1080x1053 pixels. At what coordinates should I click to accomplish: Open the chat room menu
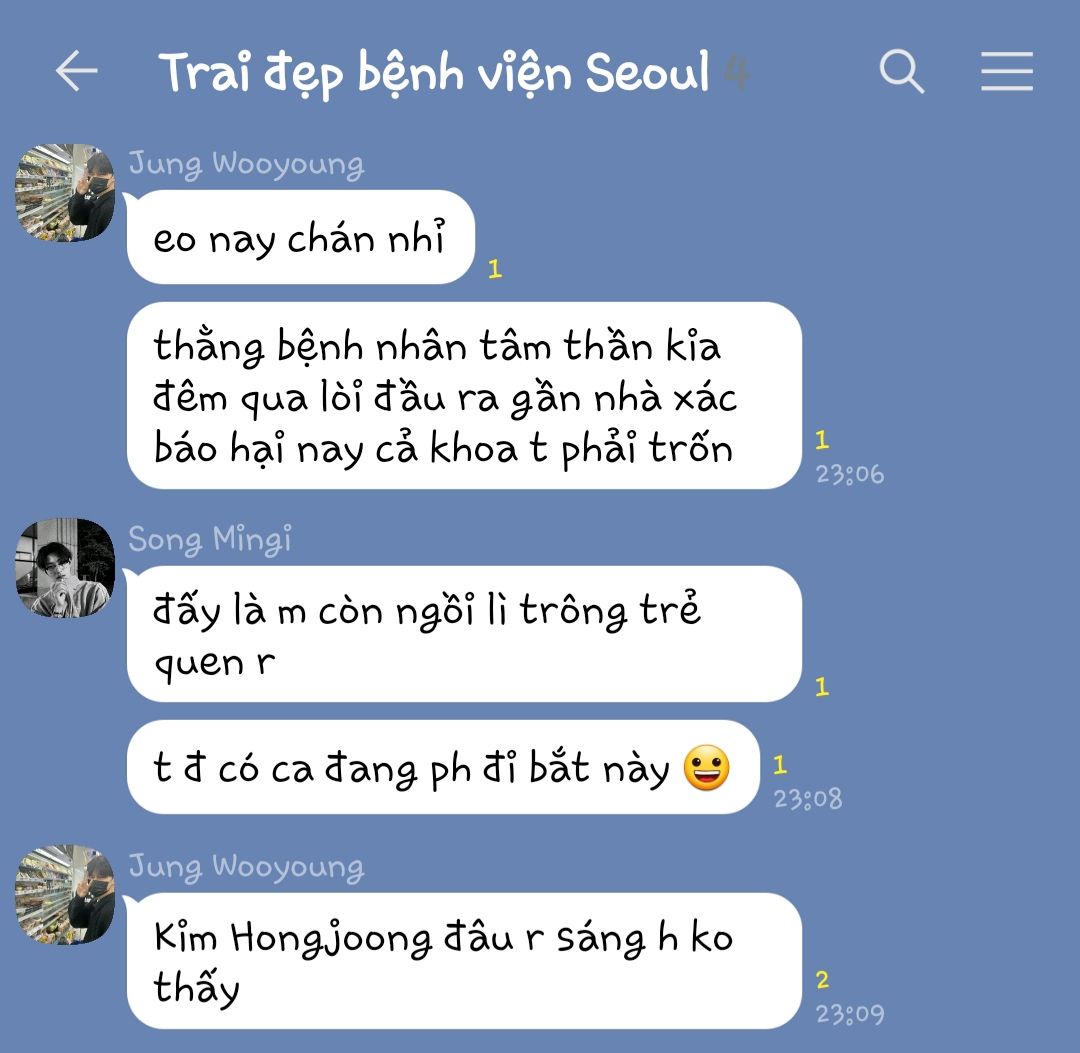[1006, 72]
